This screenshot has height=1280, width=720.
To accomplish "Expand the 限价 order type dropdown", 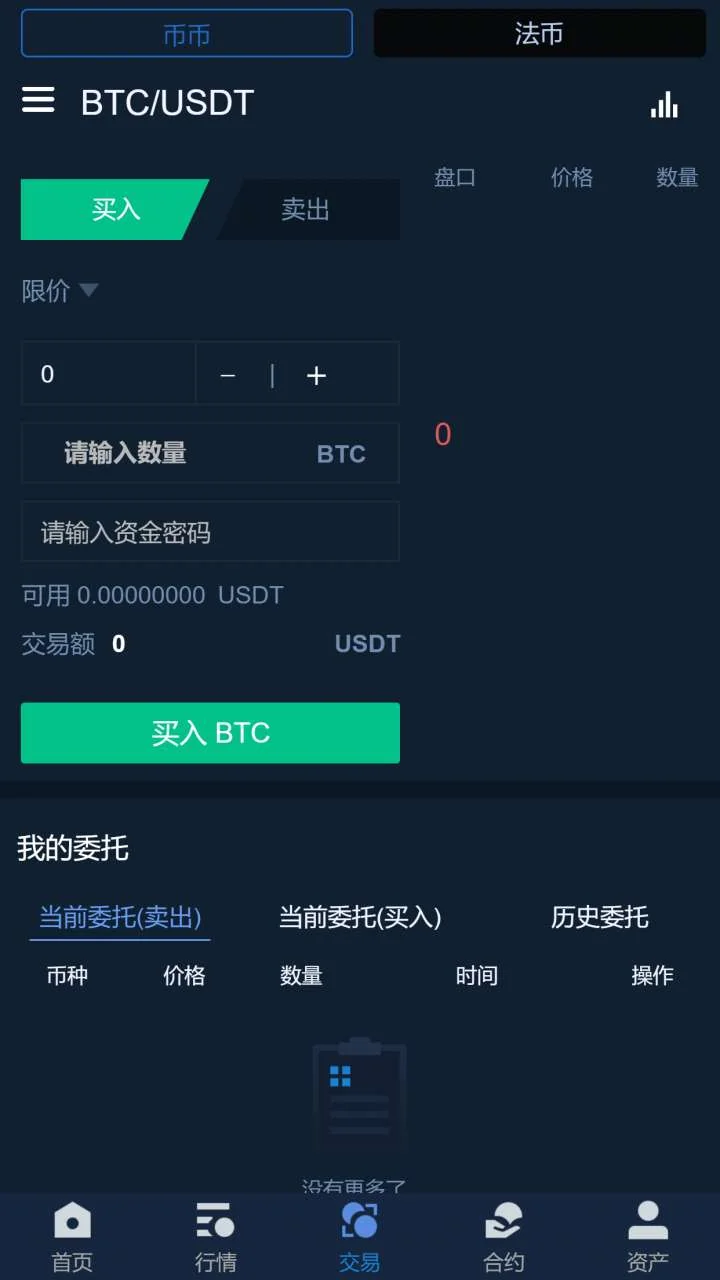I will pyautogui.click(x=60, y=291).
